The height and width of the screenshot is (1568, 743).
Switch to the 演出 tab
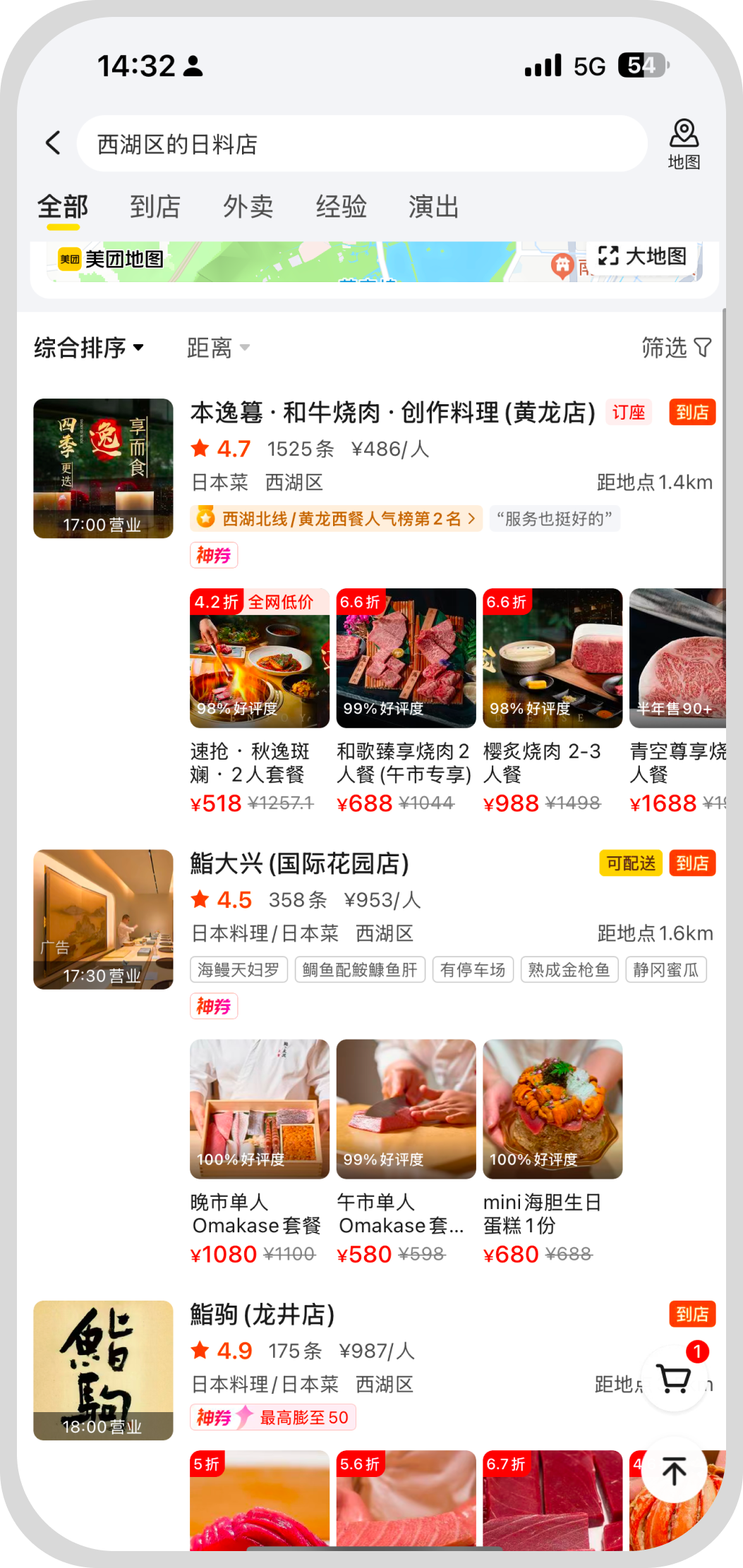coord(434,207)
